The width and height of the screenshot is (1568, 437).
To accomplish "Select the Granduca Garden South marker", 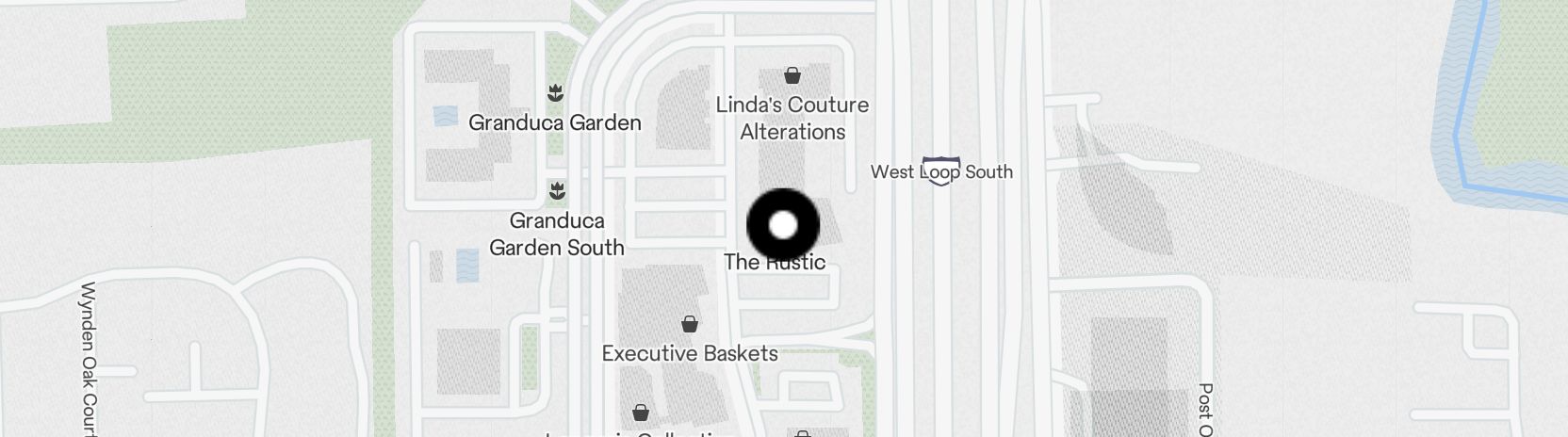I will point(557,192).
